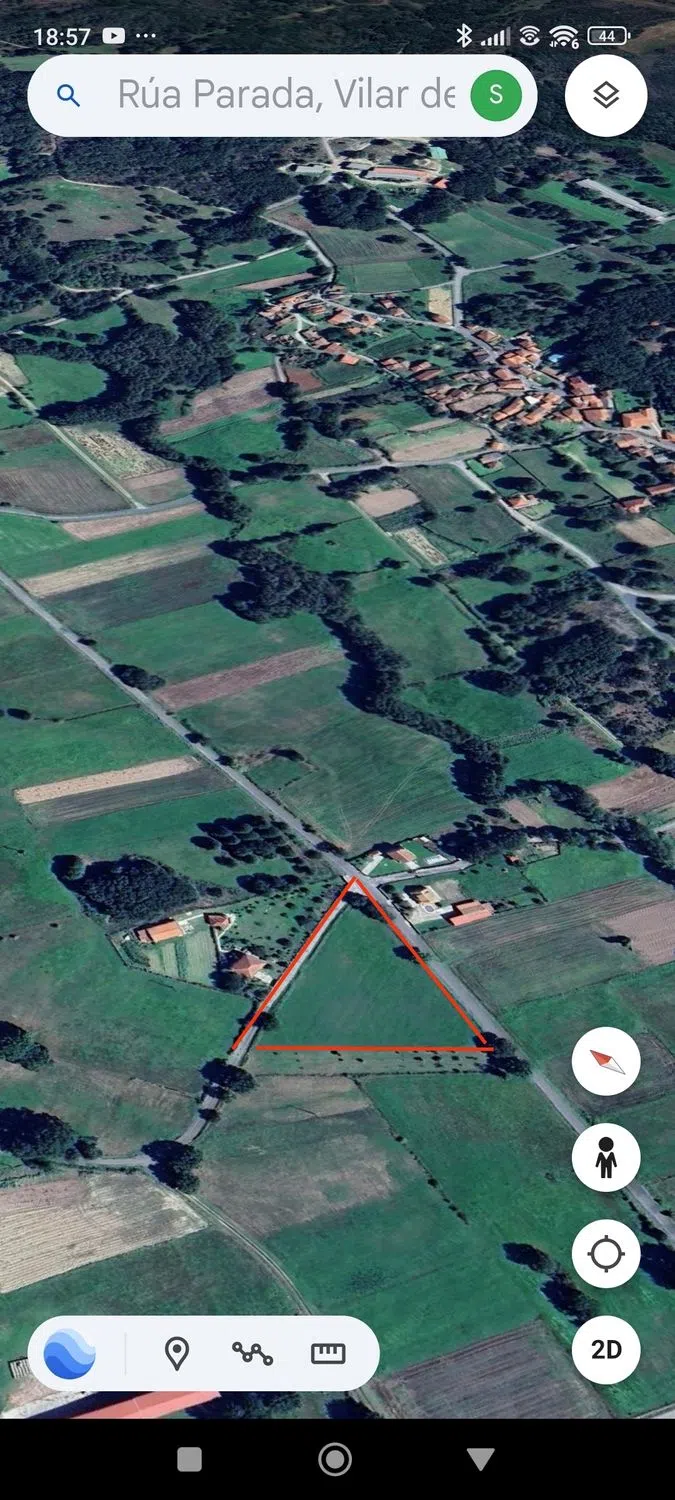
Task: Draw a path or polygon
Action: [x=252, y=1354]
